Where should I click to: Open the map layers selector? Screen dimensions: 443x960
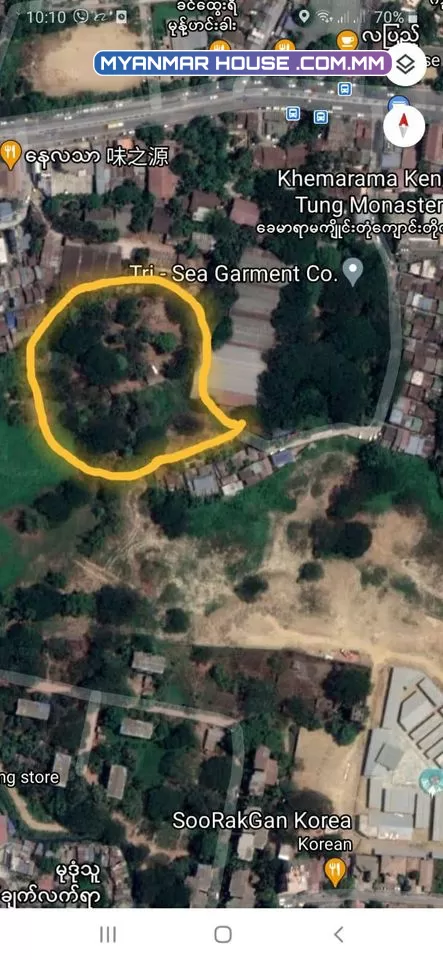(407, 64)
